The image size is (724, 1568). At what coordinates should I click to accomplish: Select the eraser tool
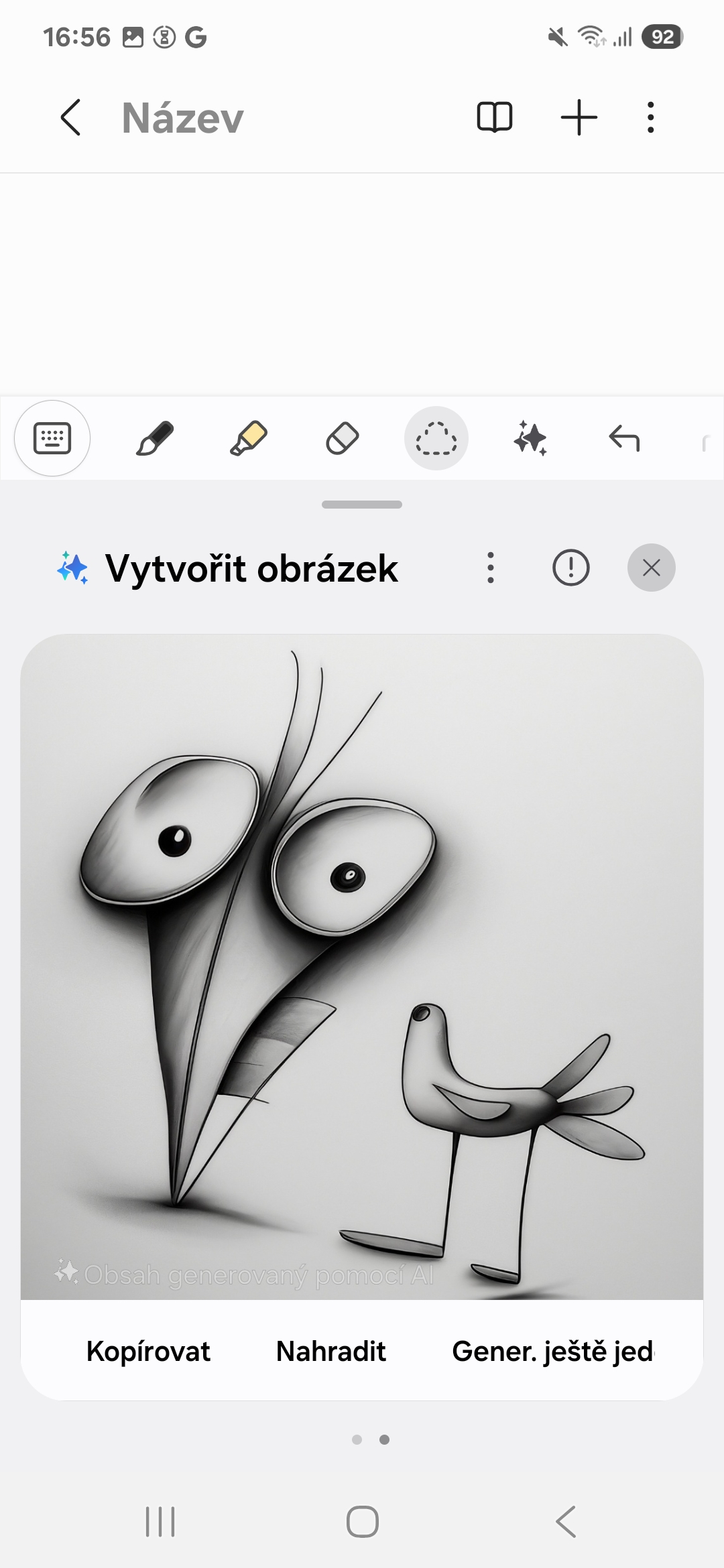coord(343,438)
